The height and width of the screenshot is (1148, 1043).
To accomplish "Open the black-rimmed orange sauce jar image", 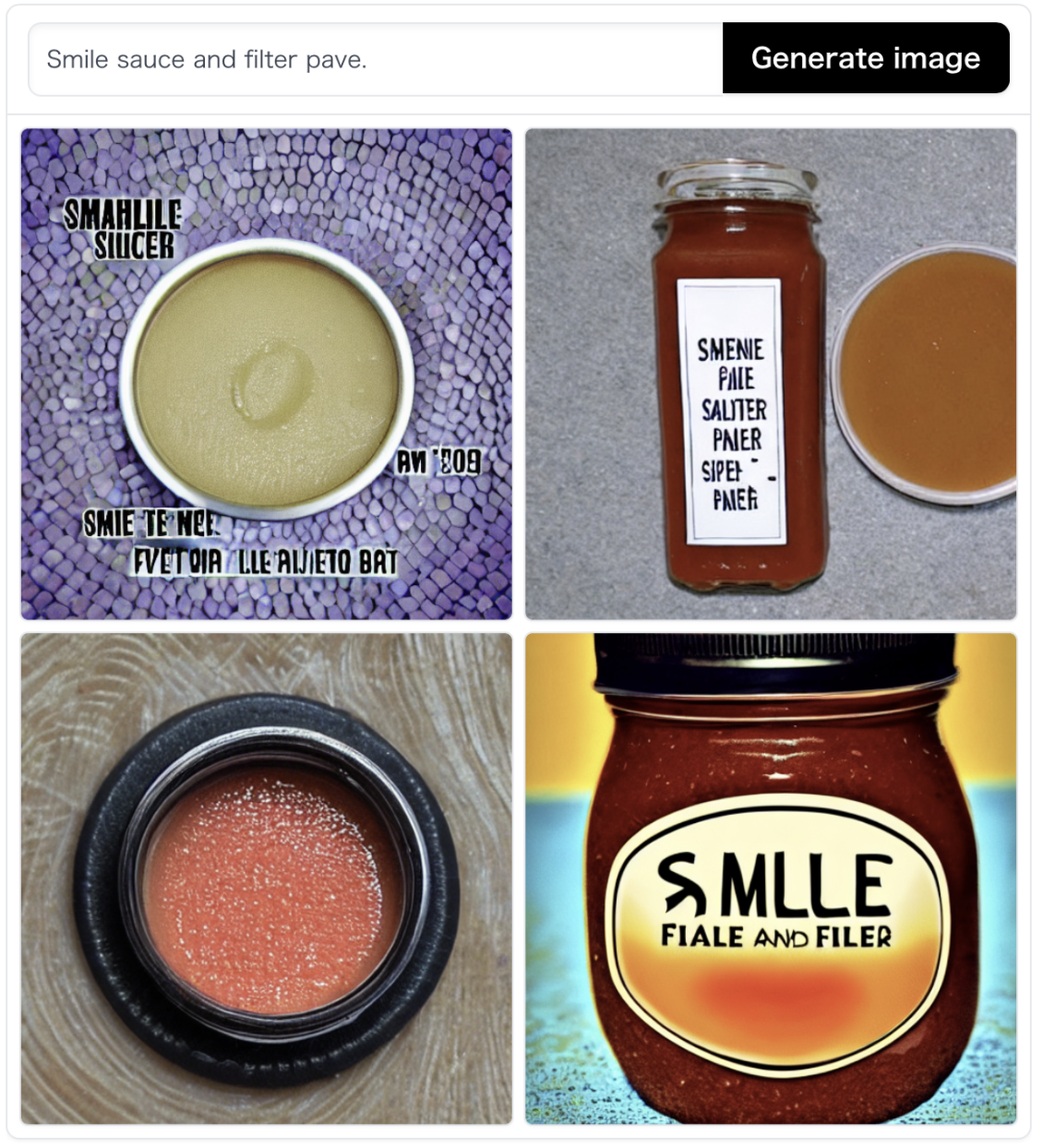I will [266, 878].
